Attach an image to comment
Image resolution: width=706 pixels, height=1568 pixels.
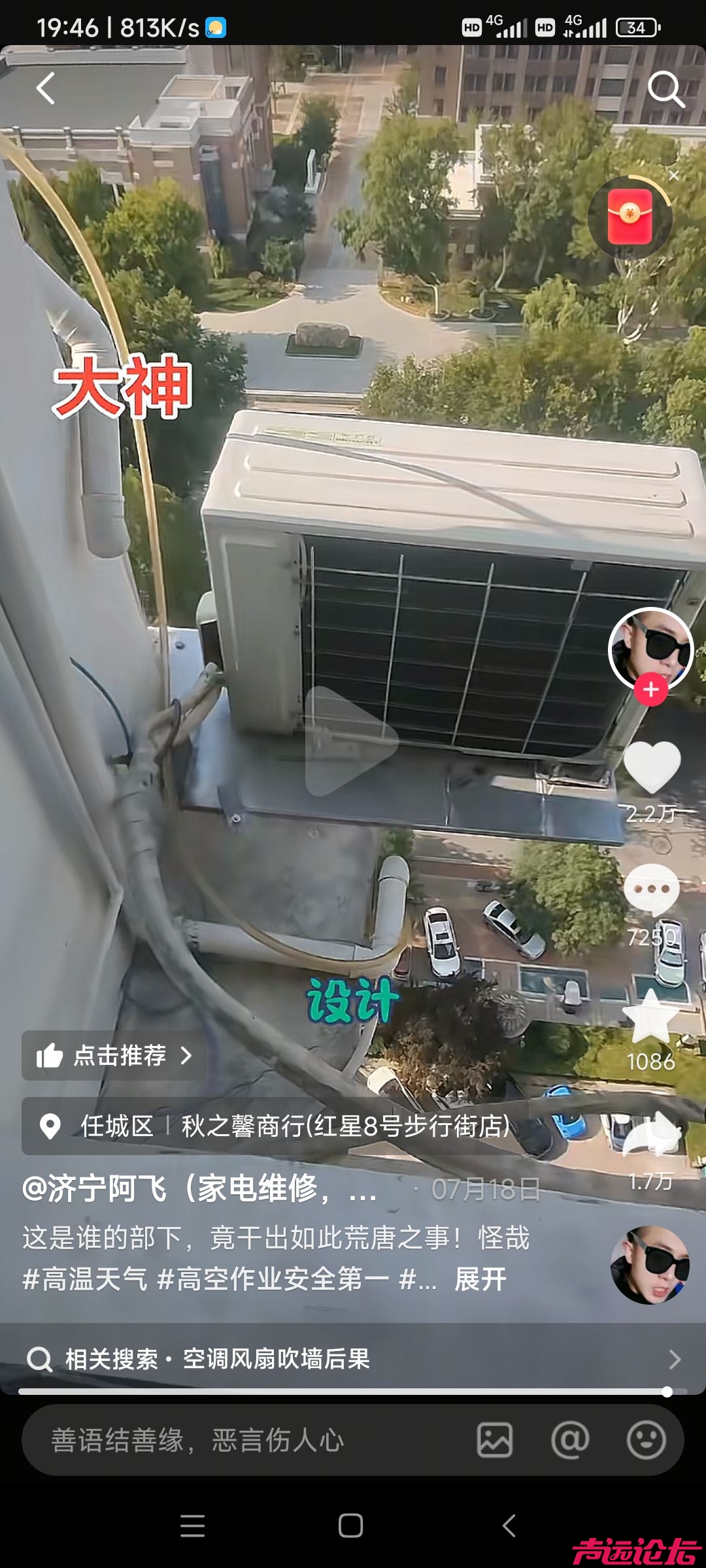tap(495, 1440)
